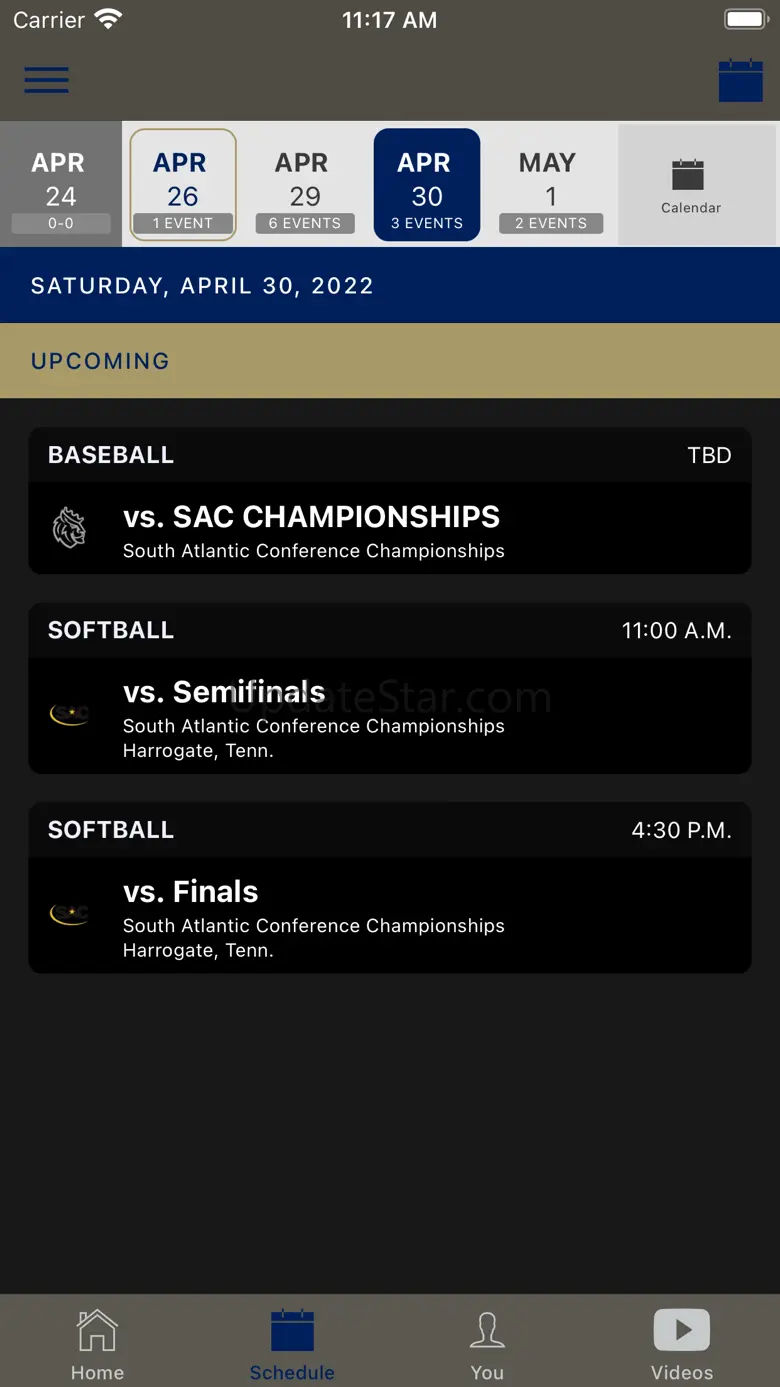Open the hamburger menu
The height and width of the screenshot is (1387, 780).
point(46,80)
